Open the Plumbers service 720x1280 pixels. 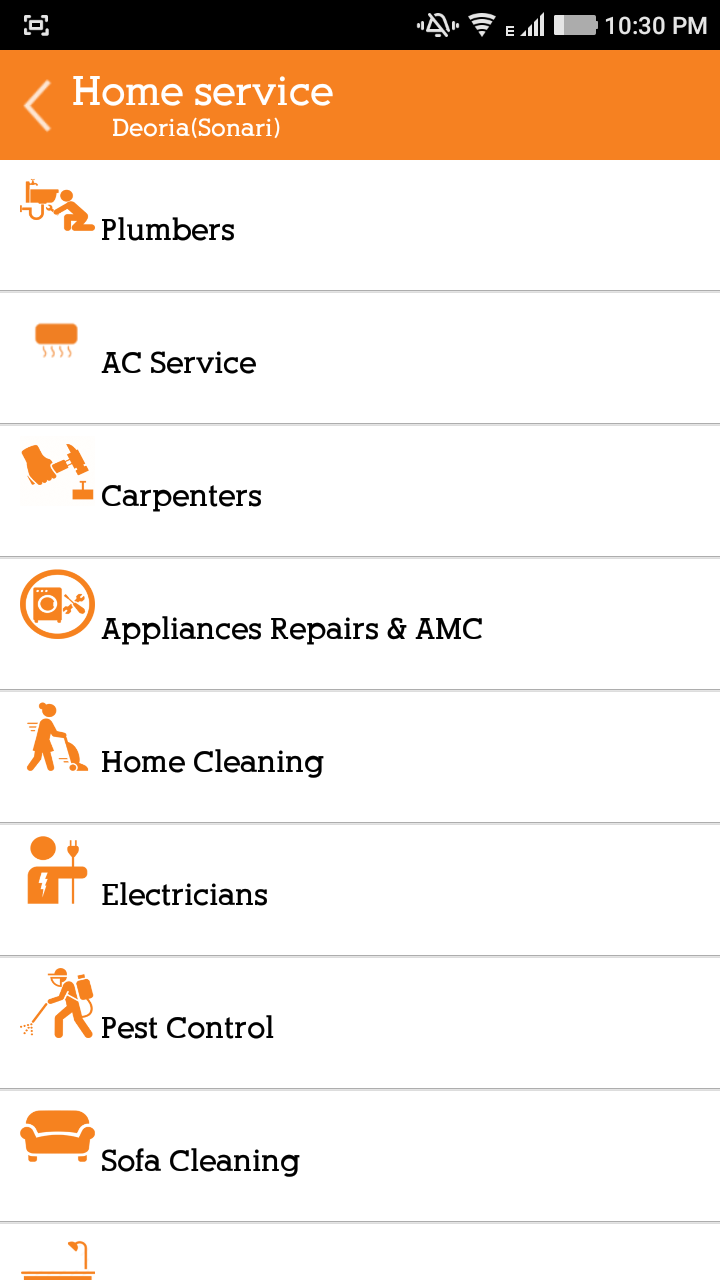360,226
